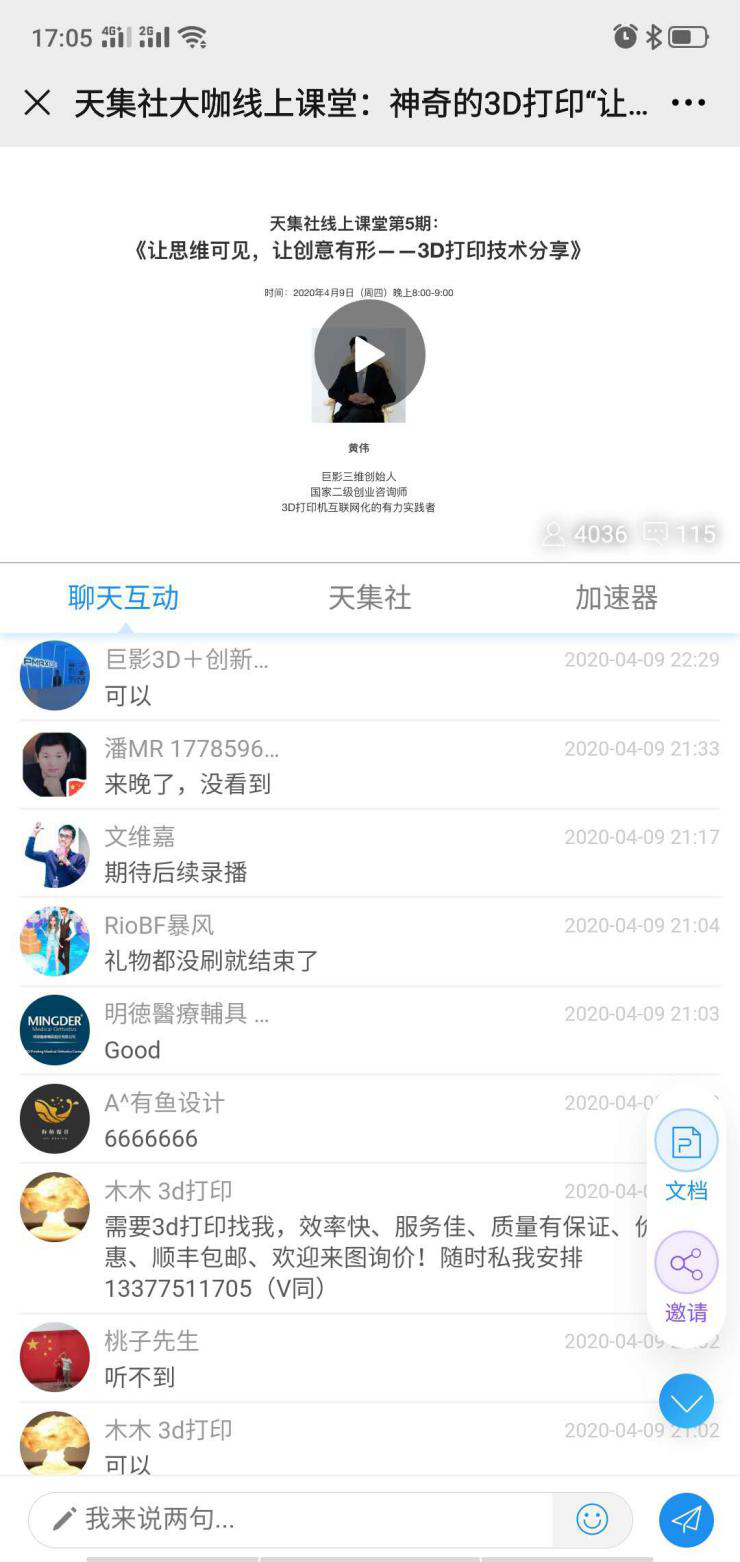Play the 3D printing lecture video
Viewport: 740px width, 1562px height.
[369, 355]
